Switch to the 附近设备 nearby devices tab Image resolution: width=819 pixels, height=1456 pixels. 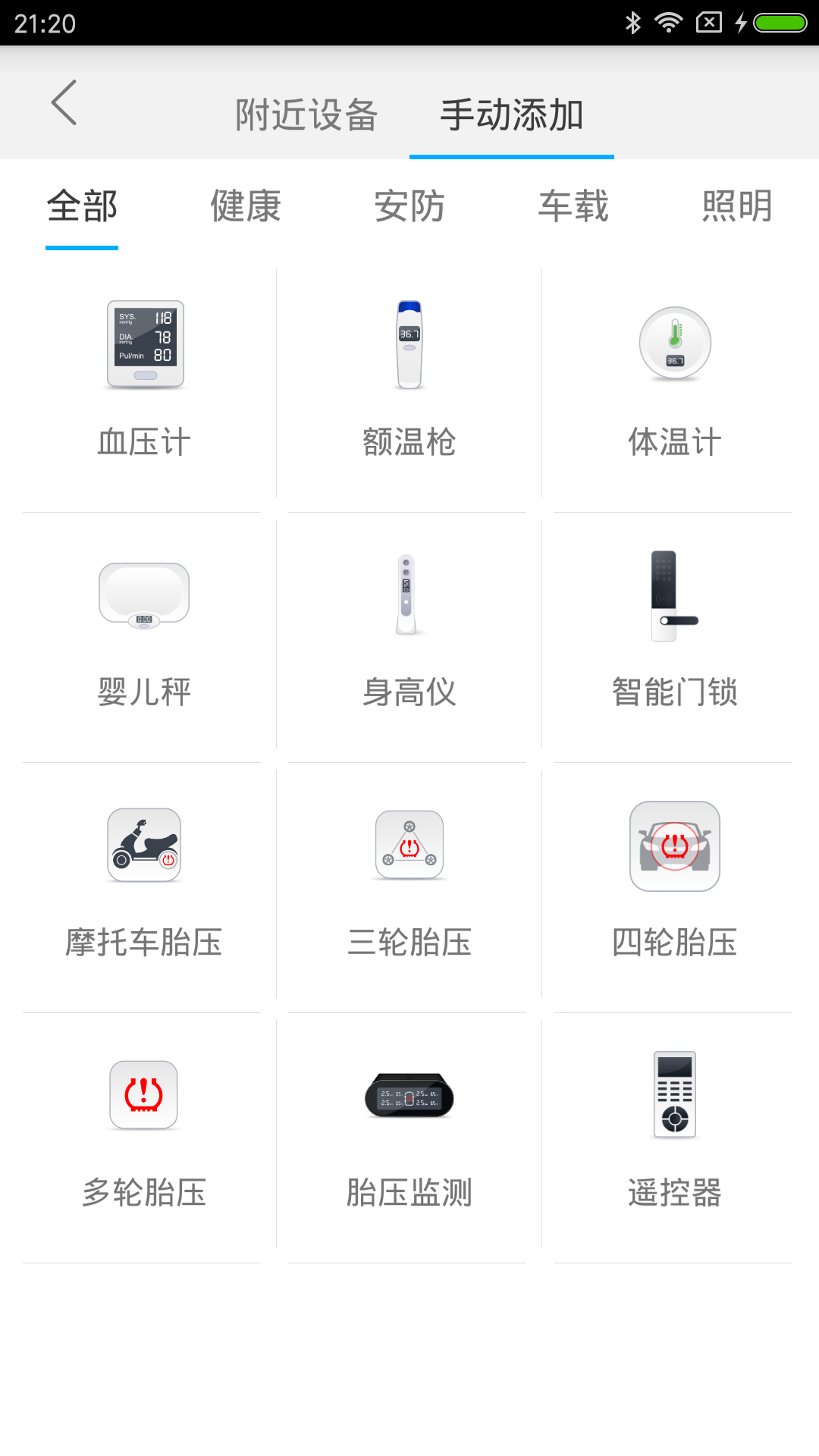point(306,112)
